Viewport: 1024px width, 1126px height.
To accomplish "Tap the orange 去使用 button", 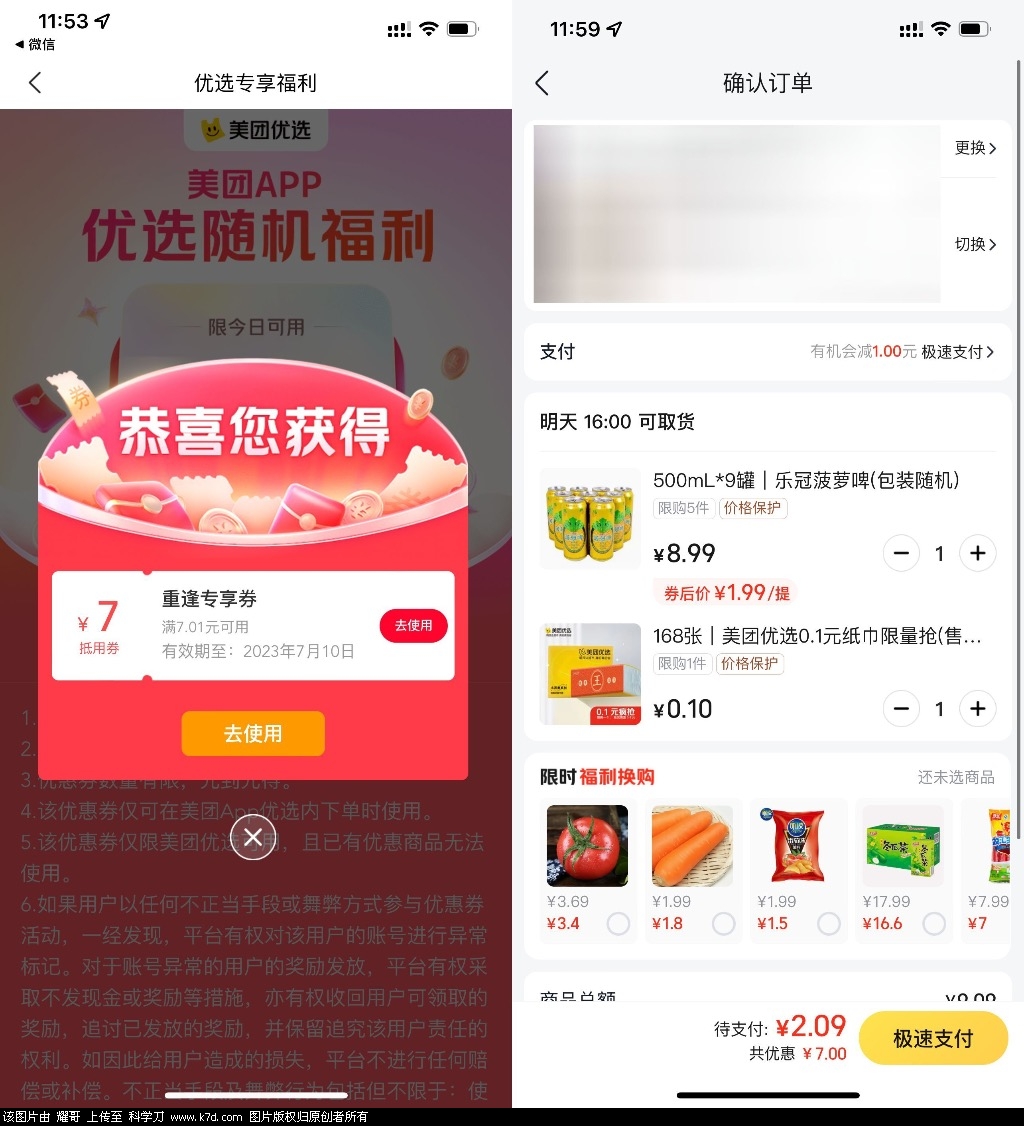I will pos(253,733).
